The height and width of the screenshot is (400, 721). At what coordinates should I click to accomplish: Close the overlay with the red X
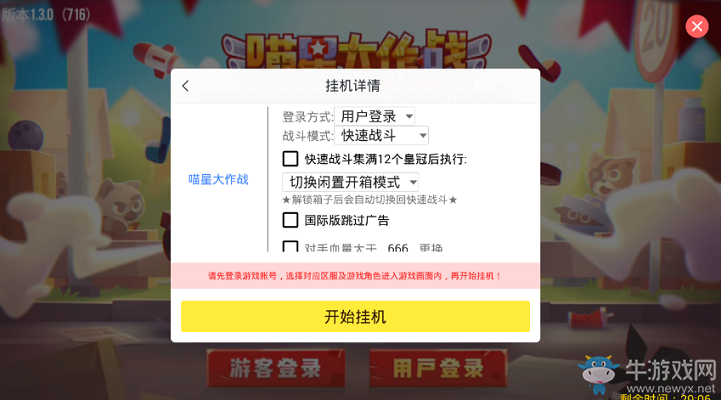coord(697,27)
